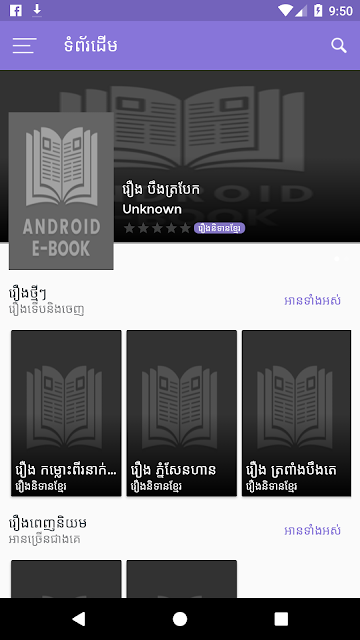The image size is (360, 640).
Task: Open featured book រឿង បឹងត្របែក banner
Action: (180, 157)
